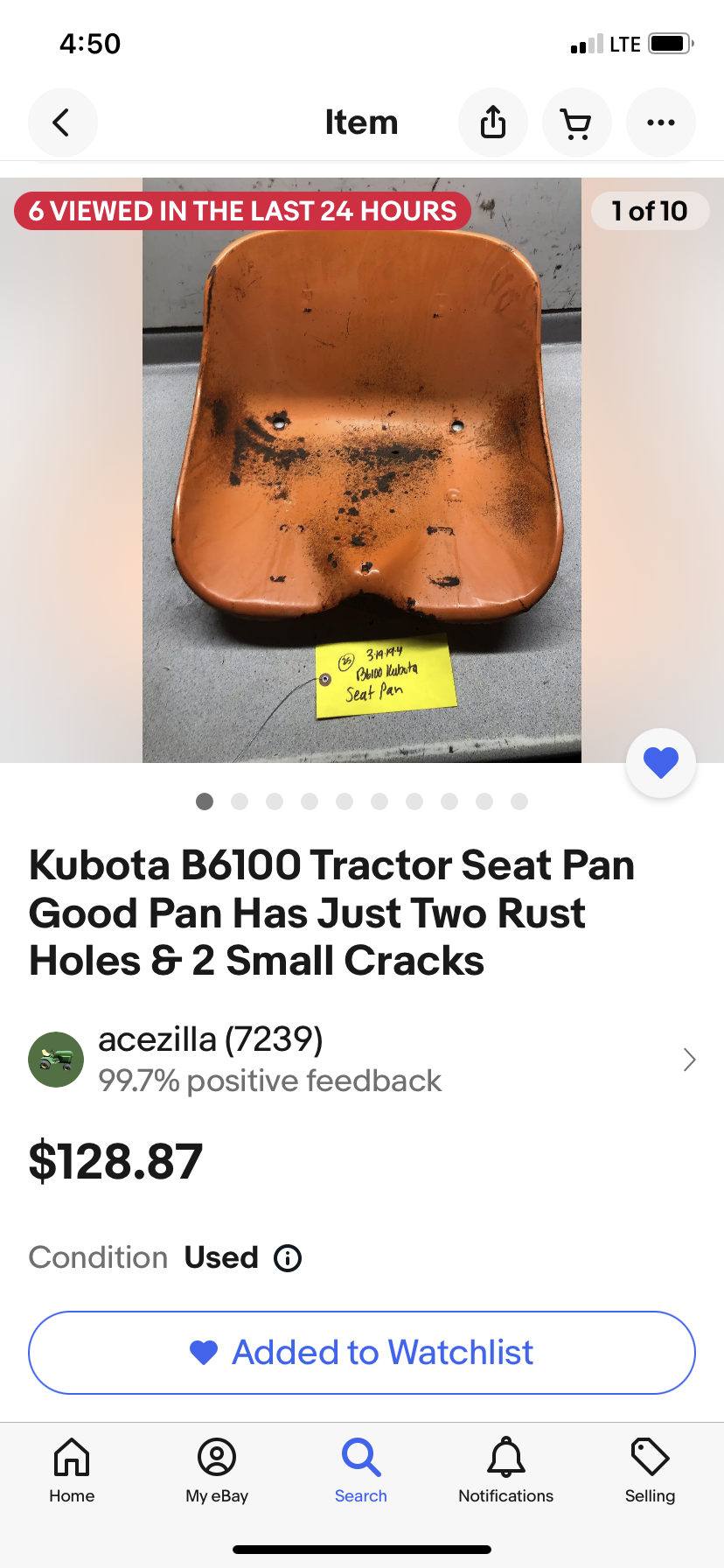Switch to the Selling tab
The height and width of the screenshot is (1568, 724).
click(x=650, y=1471)
